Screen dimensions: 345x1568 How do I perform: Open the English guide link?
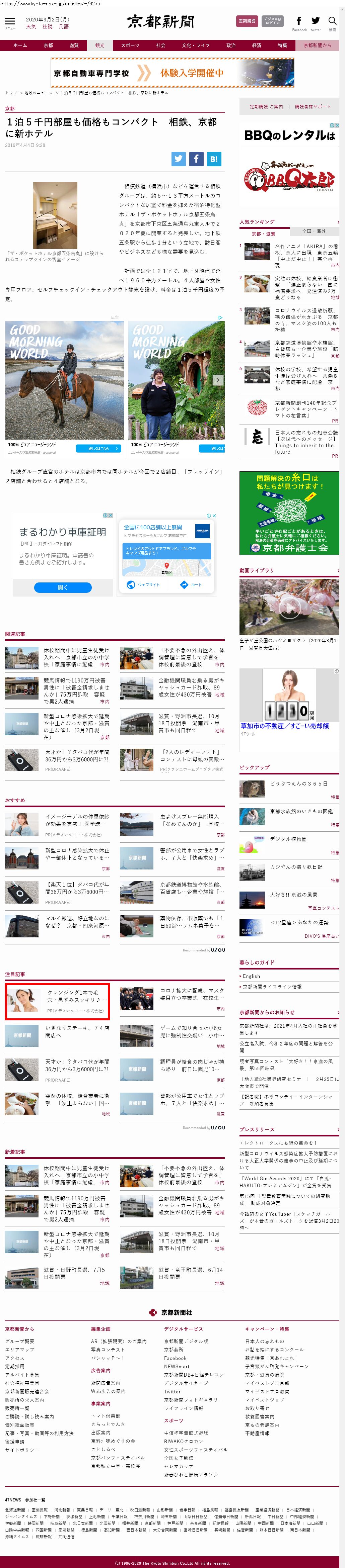[251, 976]
